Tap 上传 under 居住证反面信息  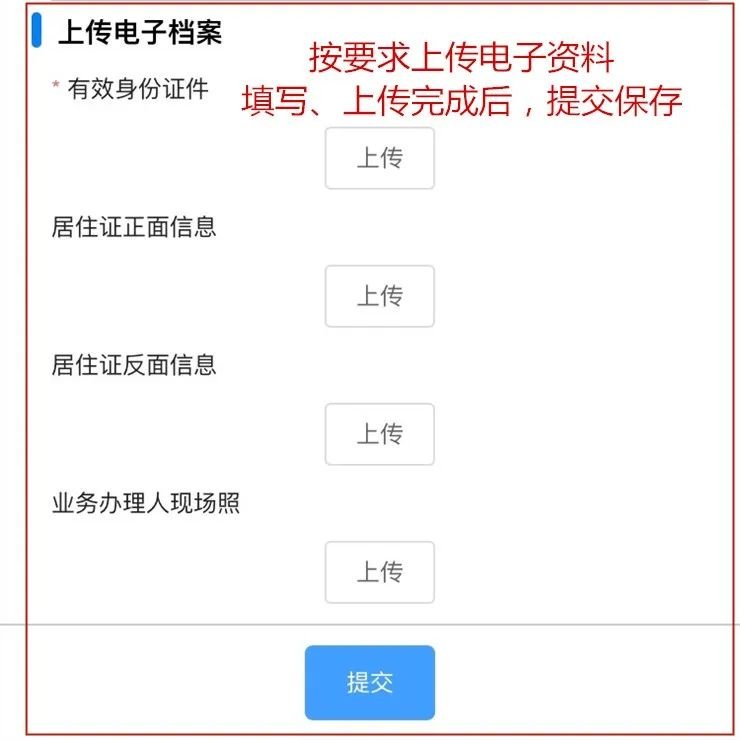380,434
